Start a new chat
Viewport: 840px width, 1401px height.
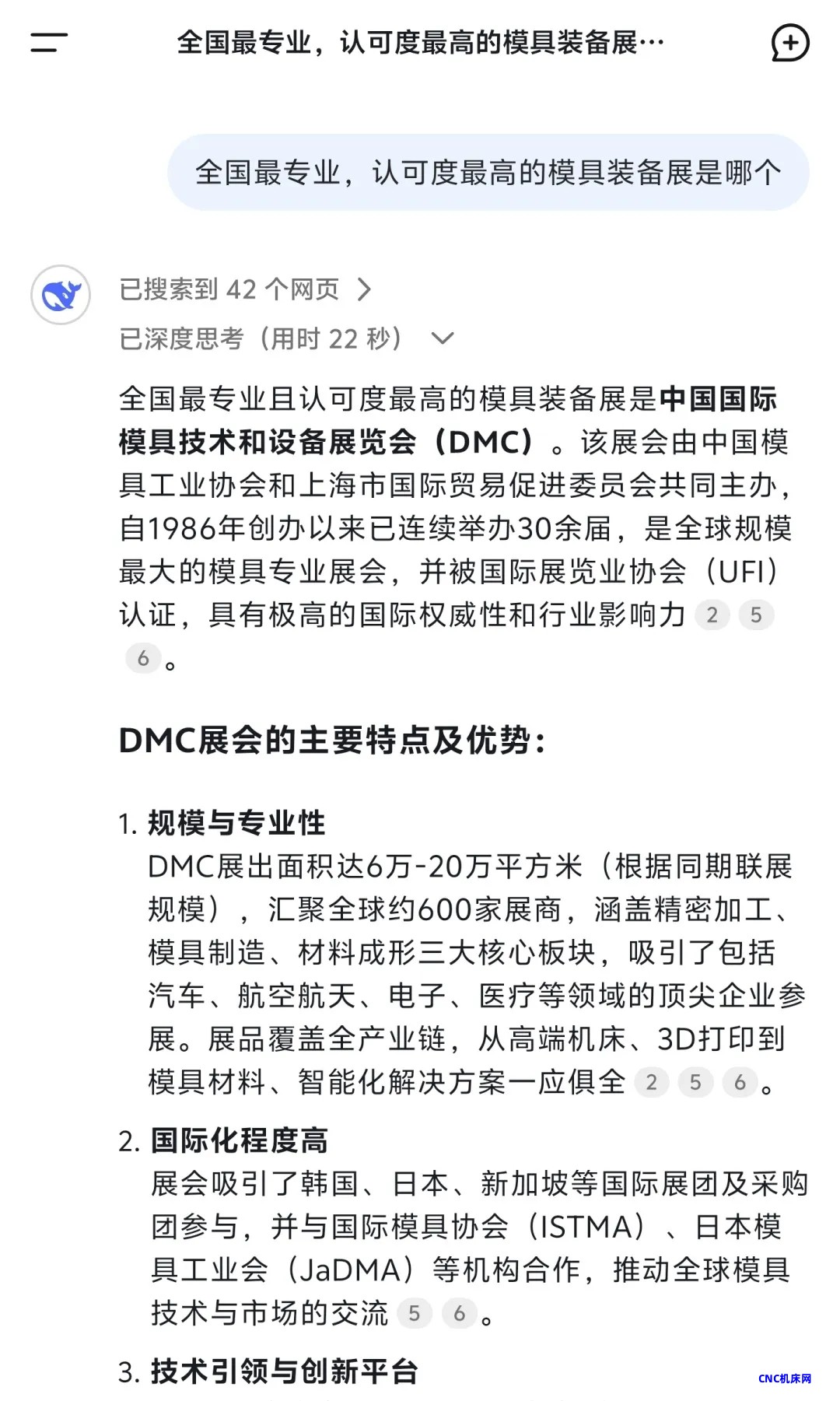790,42
